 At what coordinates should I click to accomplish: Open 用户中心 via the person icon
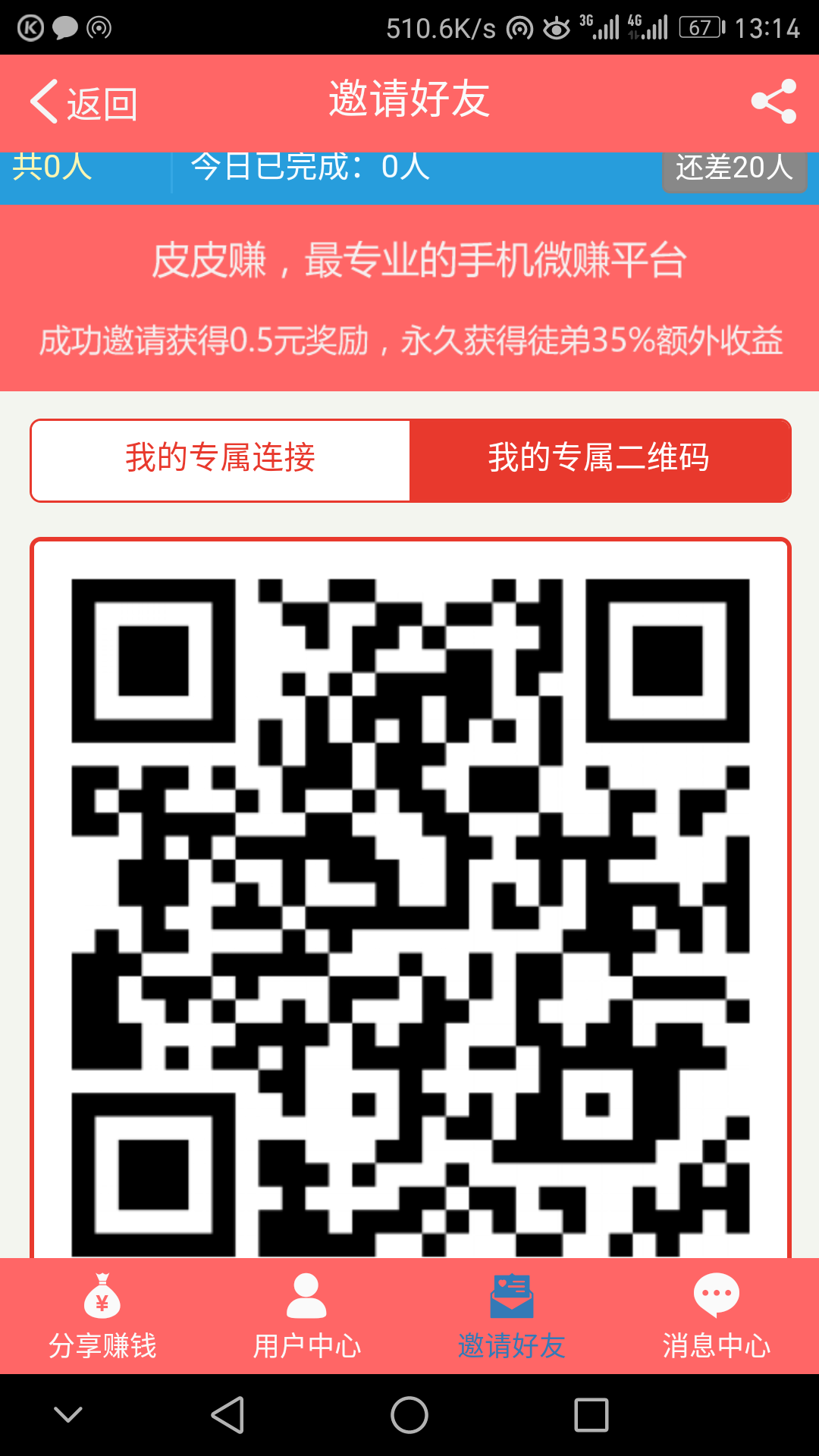tap(307, 1298)
